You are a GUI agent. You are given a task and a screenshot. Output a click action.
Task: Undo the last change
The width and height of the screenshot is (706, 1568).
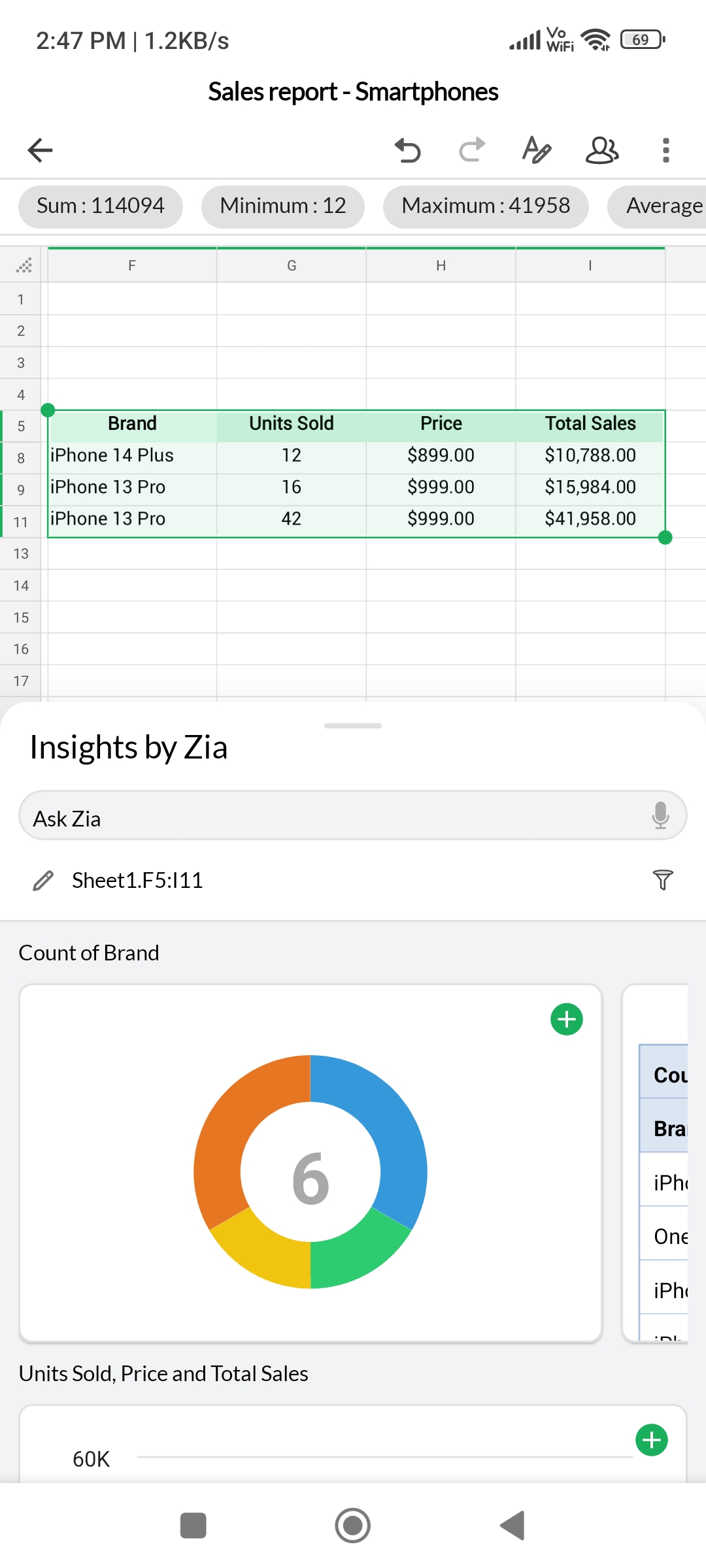[408, 150]
